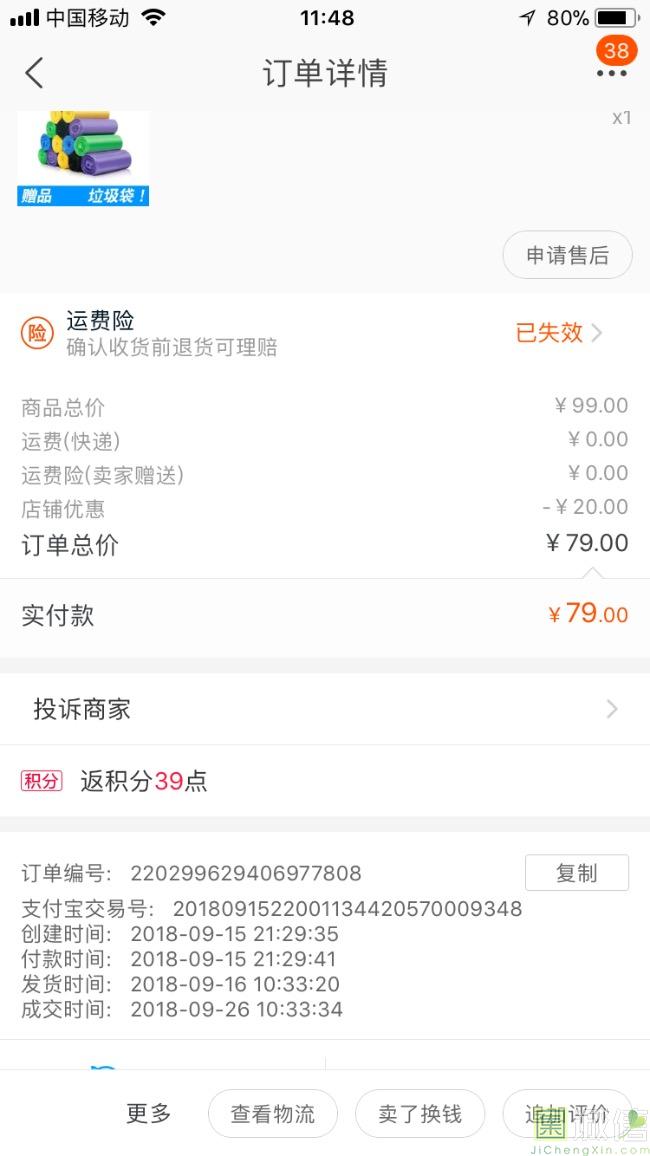Tap the 申请售后 button

(x=567, y=255)
